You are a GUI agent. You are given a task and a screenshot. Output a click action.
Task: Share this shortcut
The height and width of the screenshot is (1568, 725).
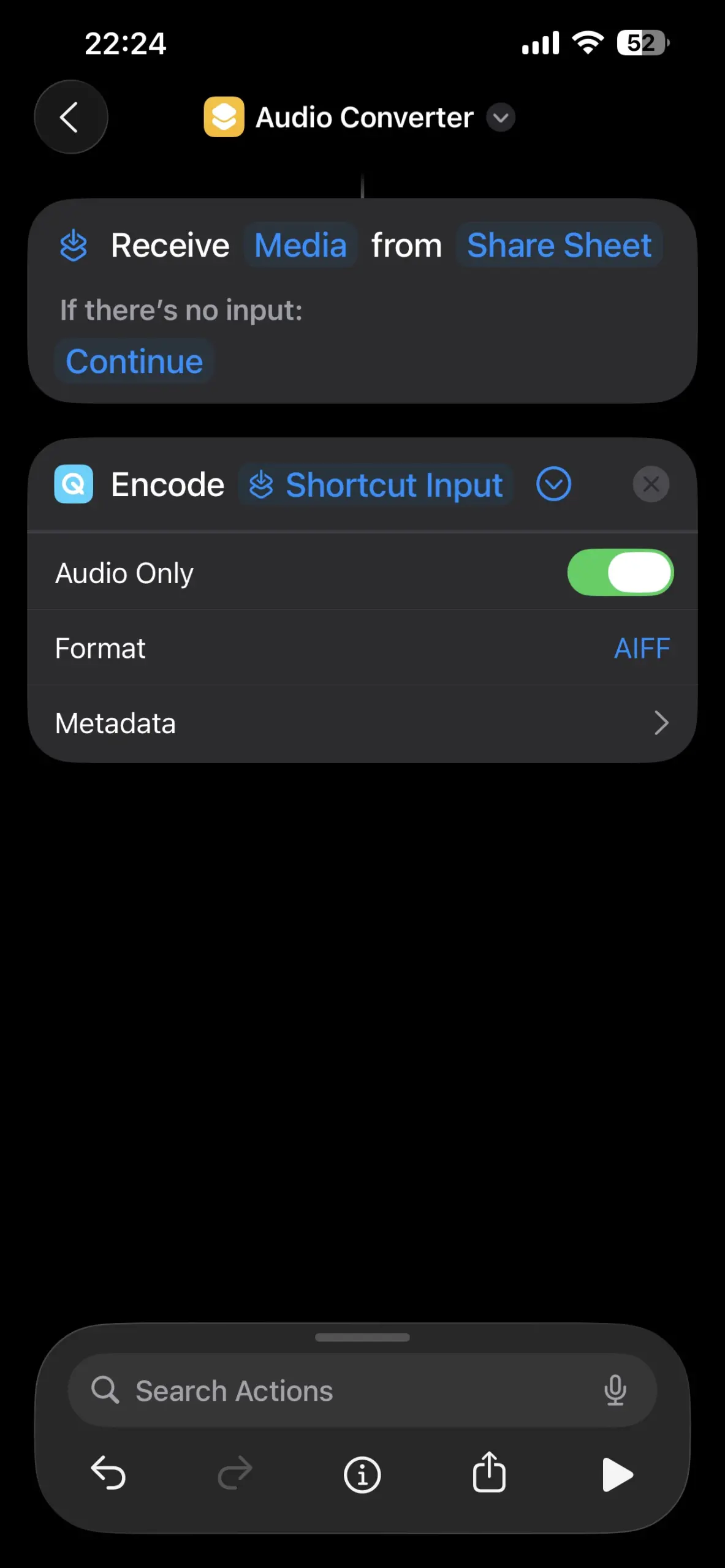[x=489, y=1472]
